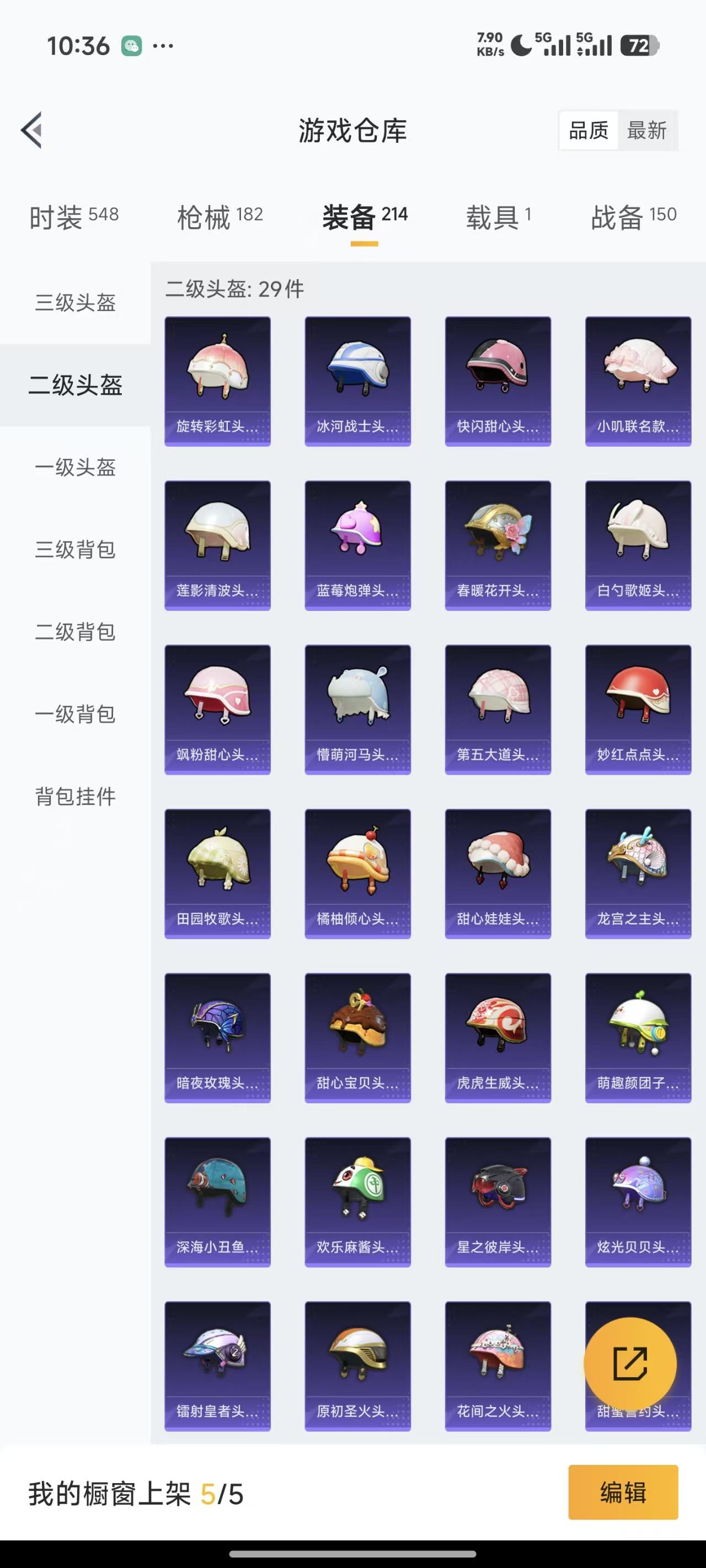The height and width of the screenshot is (1568, 706).
Task: Select the 三级头盔 category
Action: [x=75, y=303]
